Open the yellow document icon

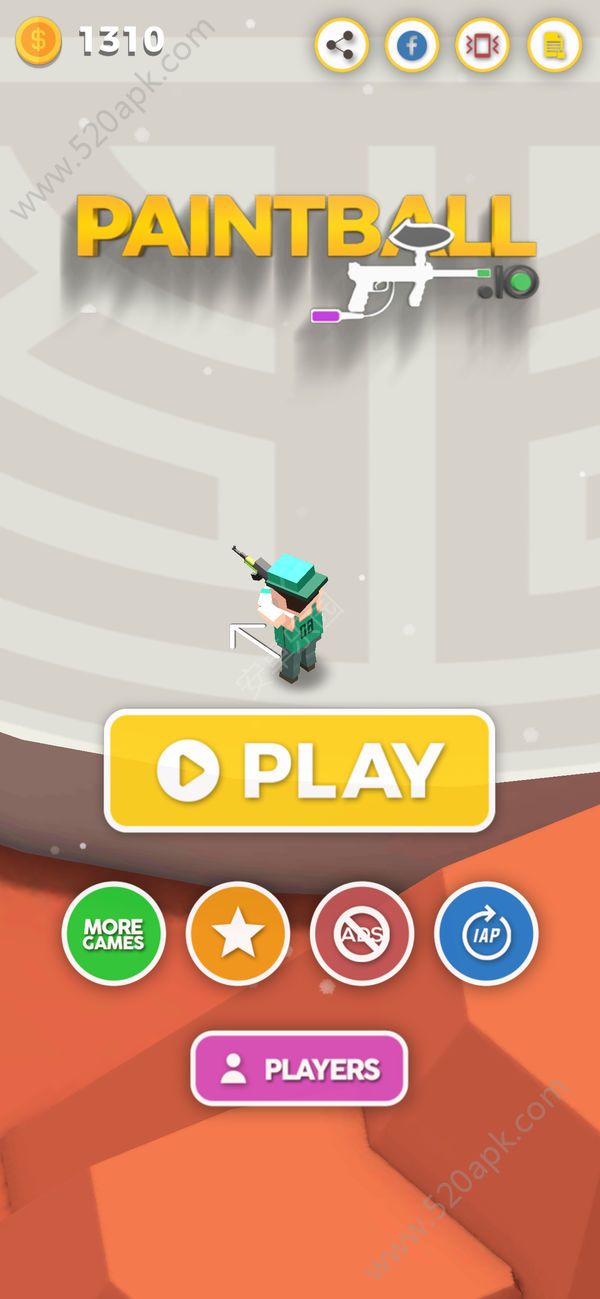pyautogui.click(x=554, y=45)
